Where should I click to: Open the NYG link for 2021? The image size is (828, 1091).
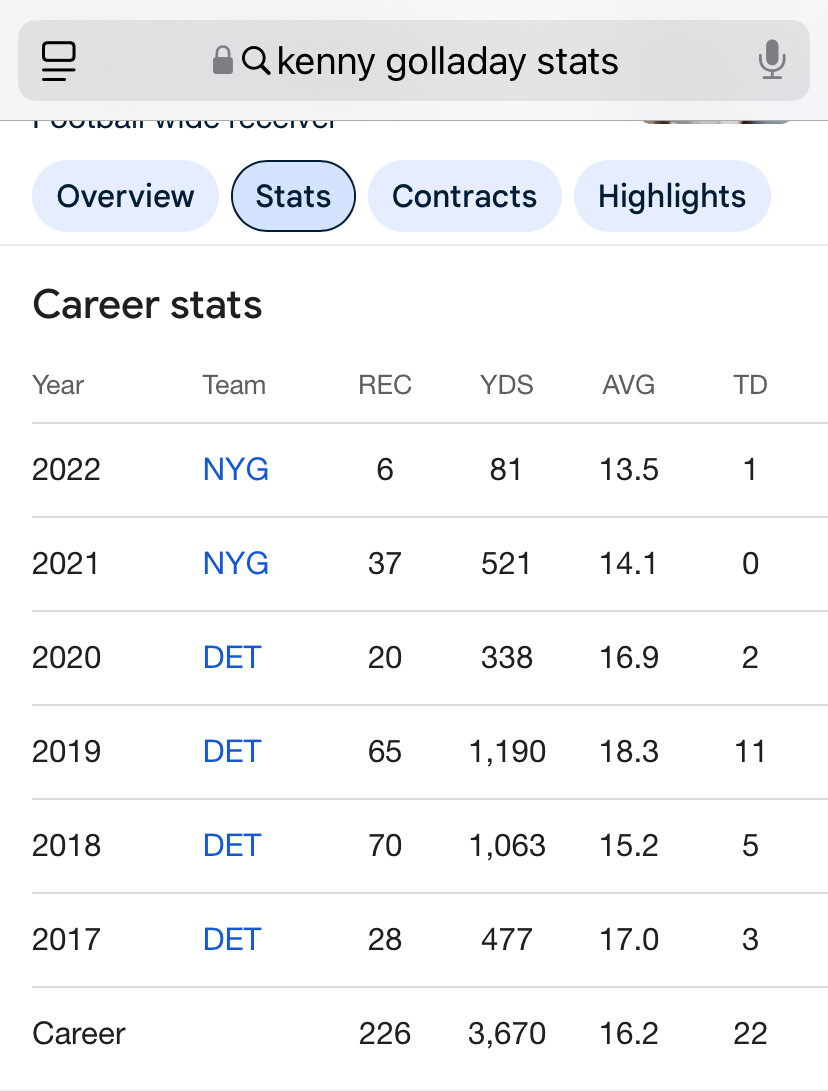(x=235, y=563)
